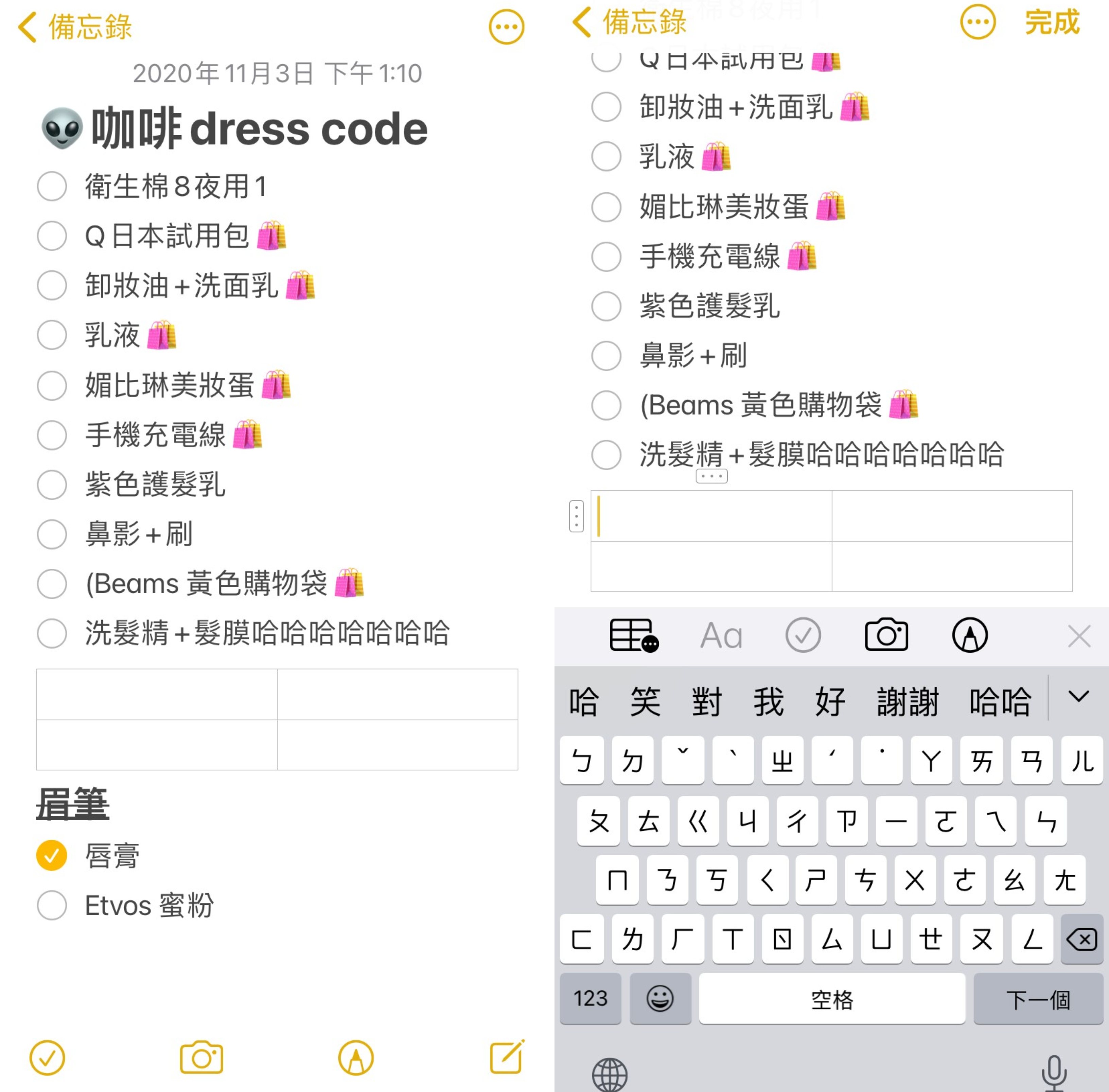
Task: Tap the table row handle dots
Action: point(576,516)
